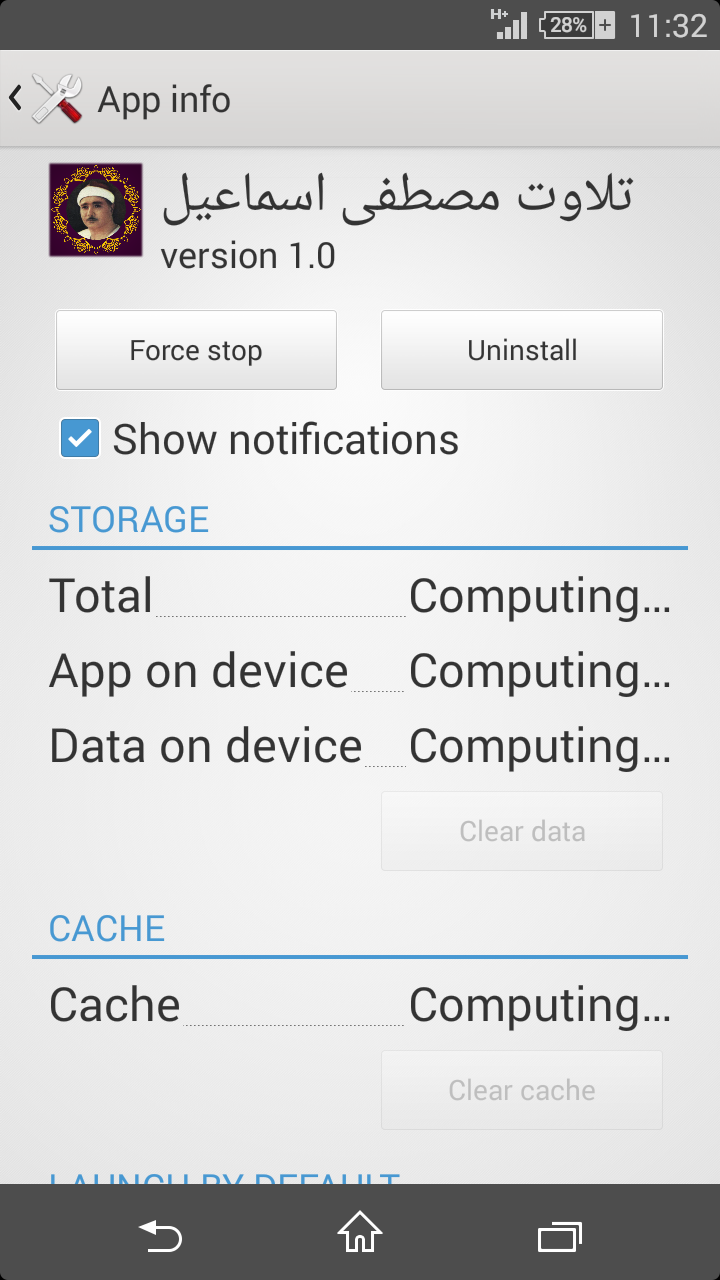Open the recent apps view
The width and height of the screenshot is (720, 1280).
(x=559, y=1235)
